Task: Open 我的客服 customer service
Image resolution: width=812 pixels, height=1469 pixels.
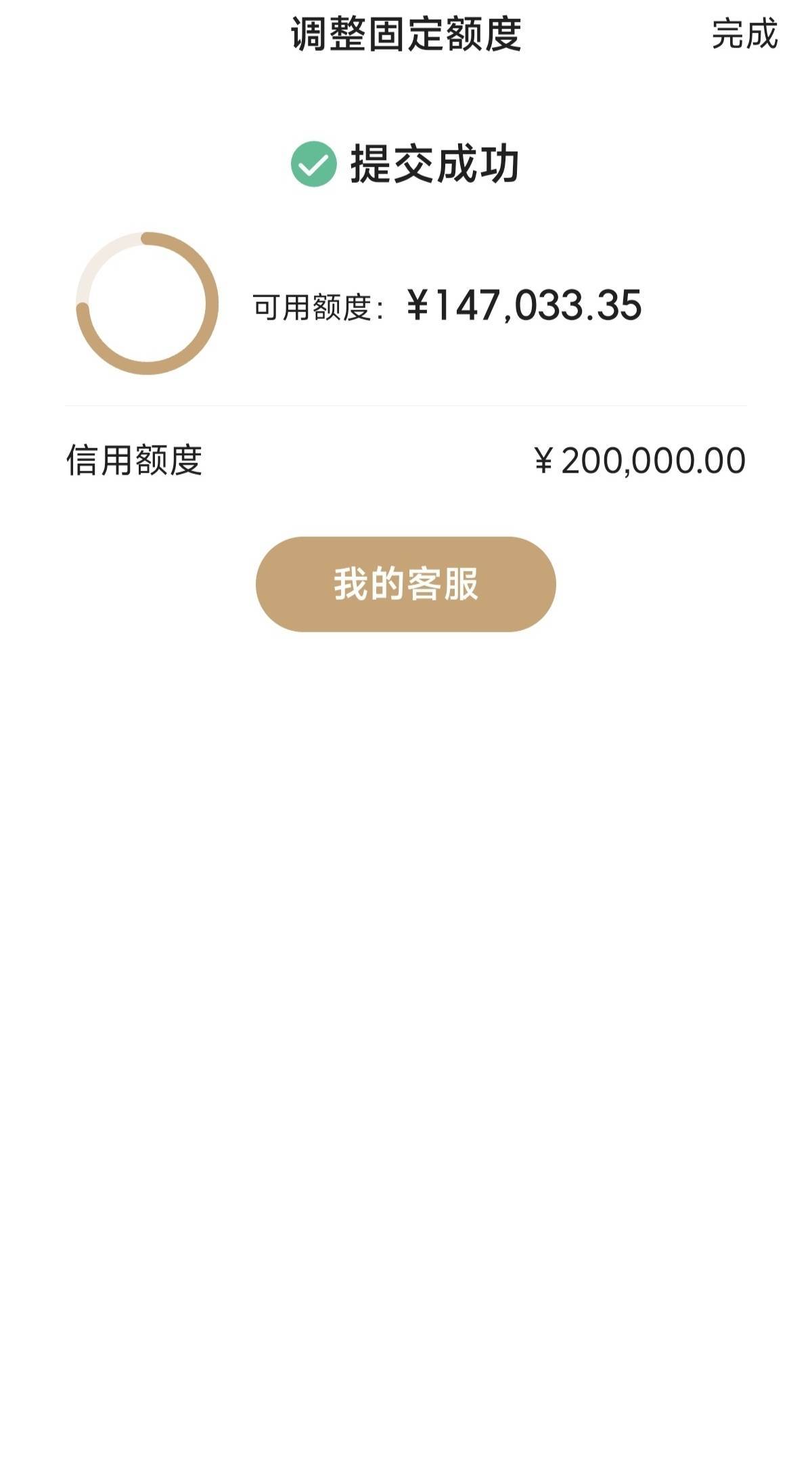Action: pos(406,584)
